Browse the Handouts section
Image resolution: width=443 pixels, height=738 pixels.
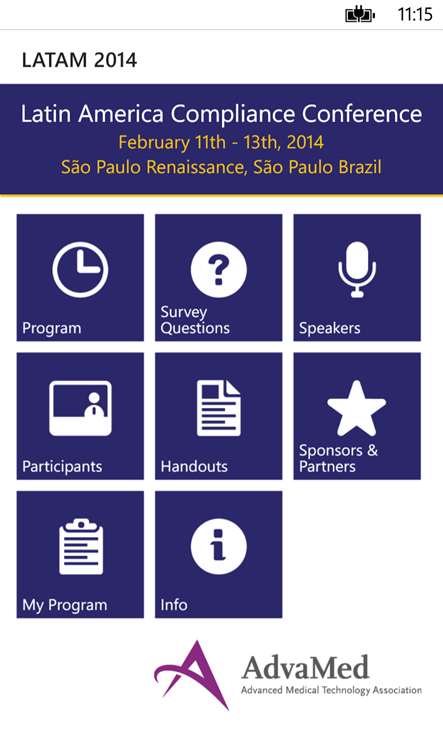tap(218, 416)
